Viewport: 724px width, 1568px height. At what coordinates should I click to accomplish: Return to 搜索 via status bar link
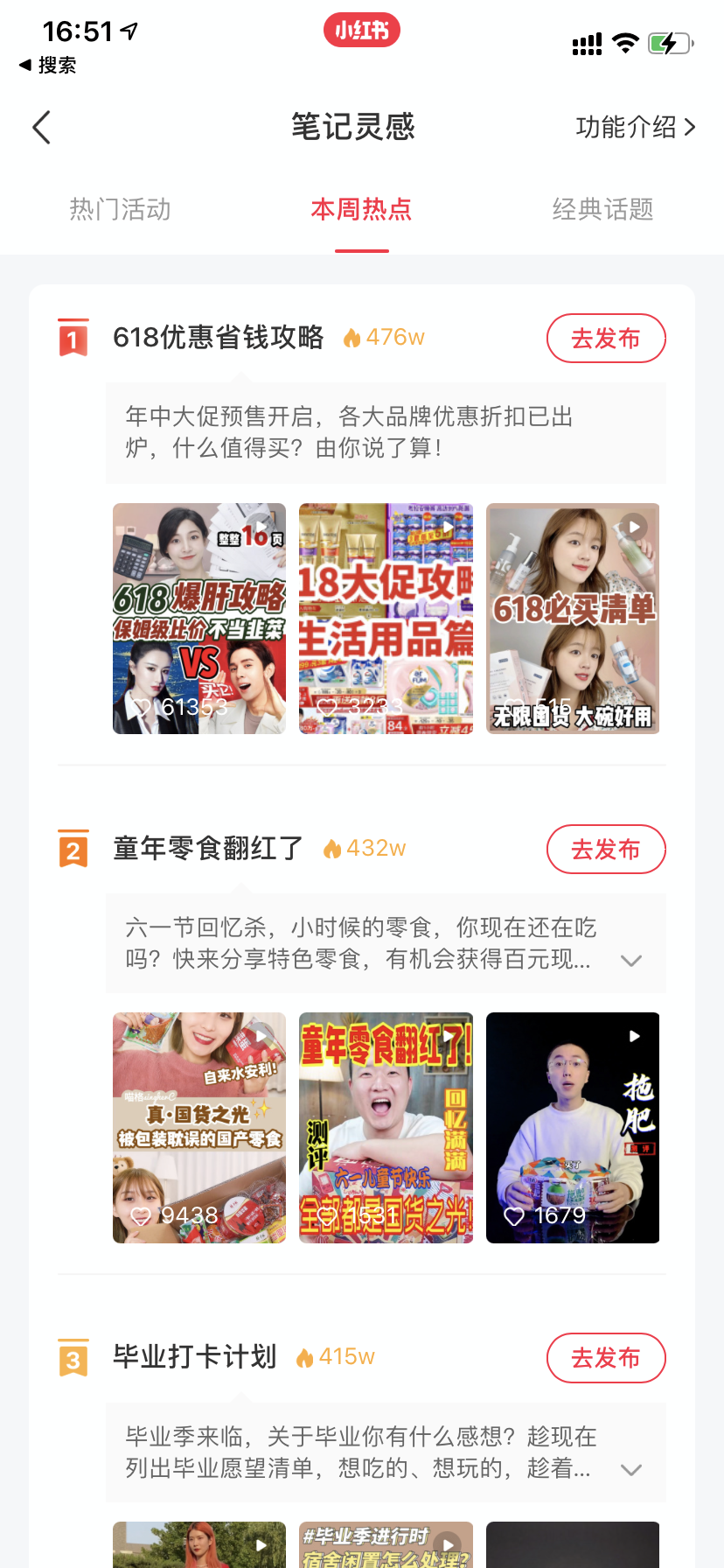pos(48,66)
